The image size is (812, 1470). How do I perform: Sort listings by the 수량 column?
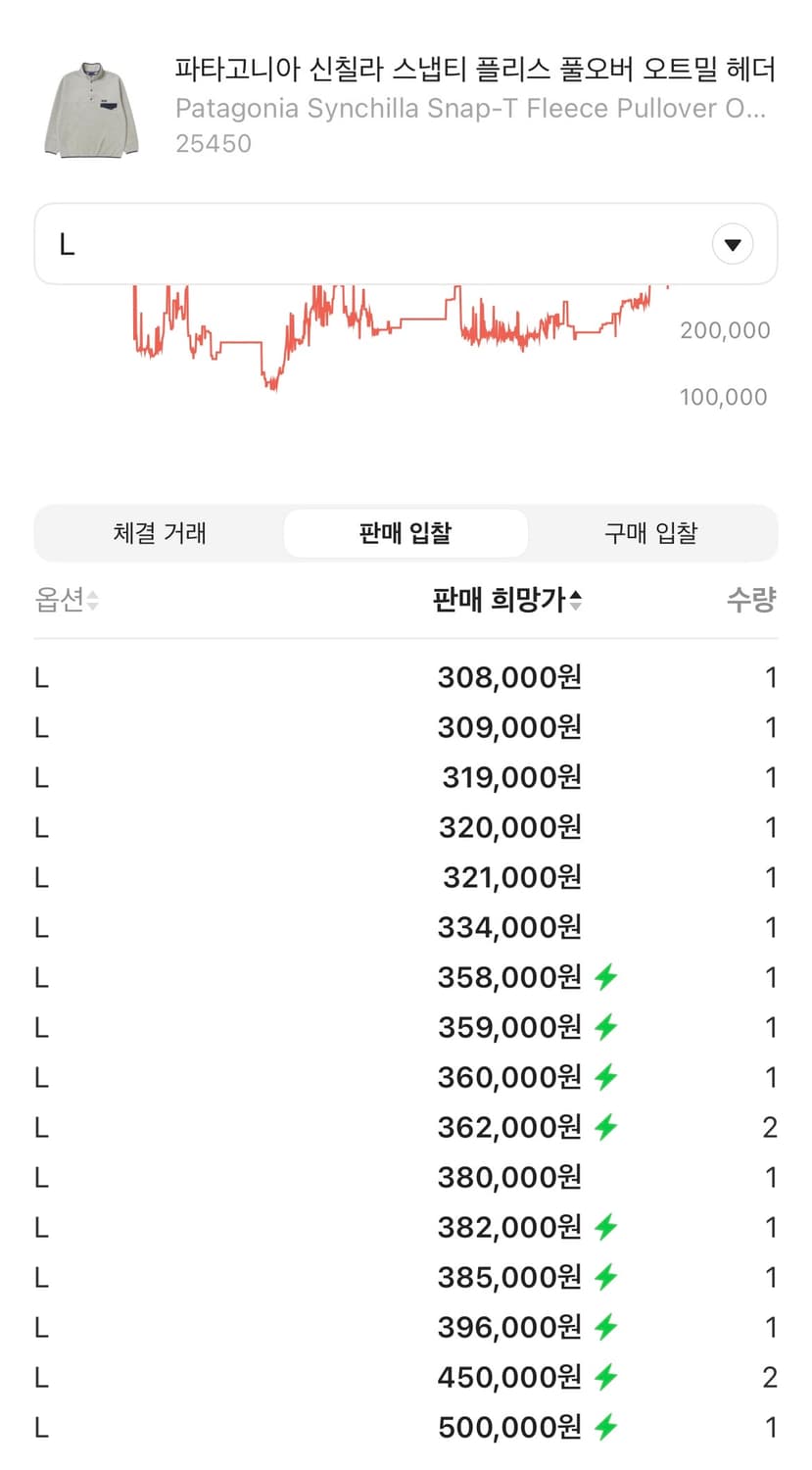752,601
